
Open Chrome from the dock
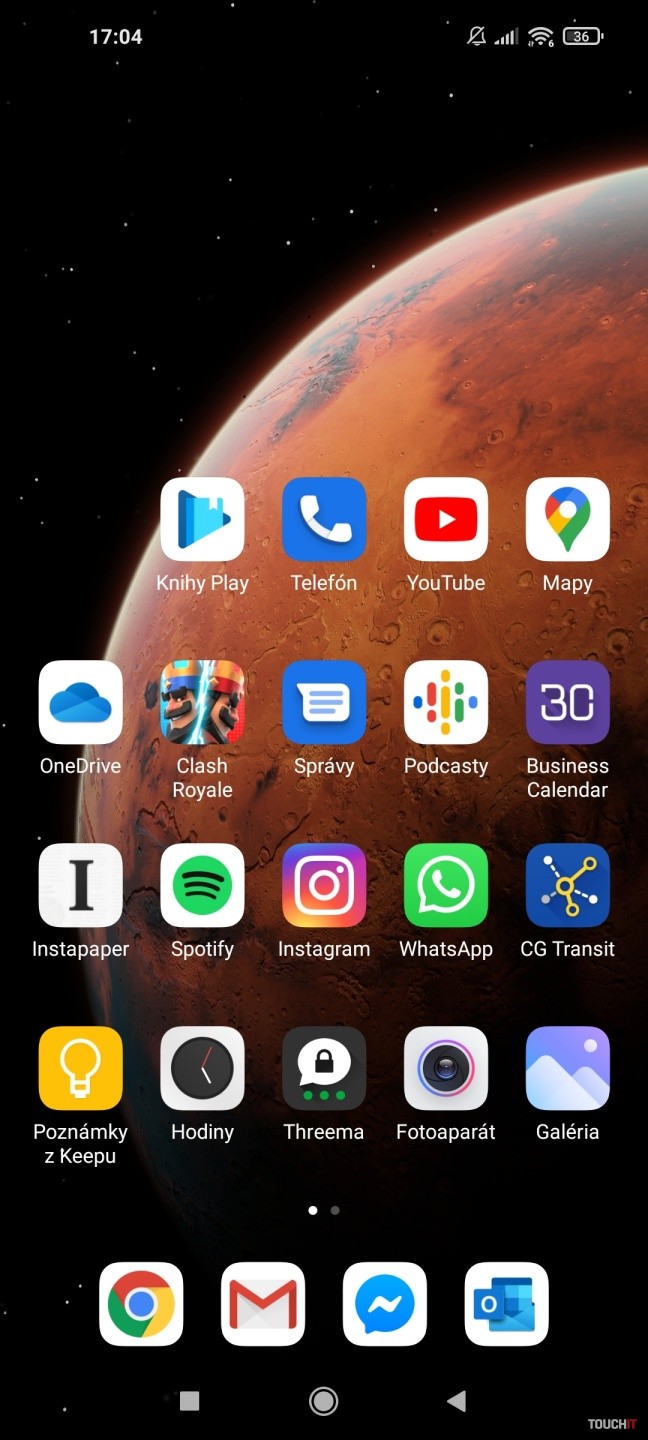[141, 1304]
